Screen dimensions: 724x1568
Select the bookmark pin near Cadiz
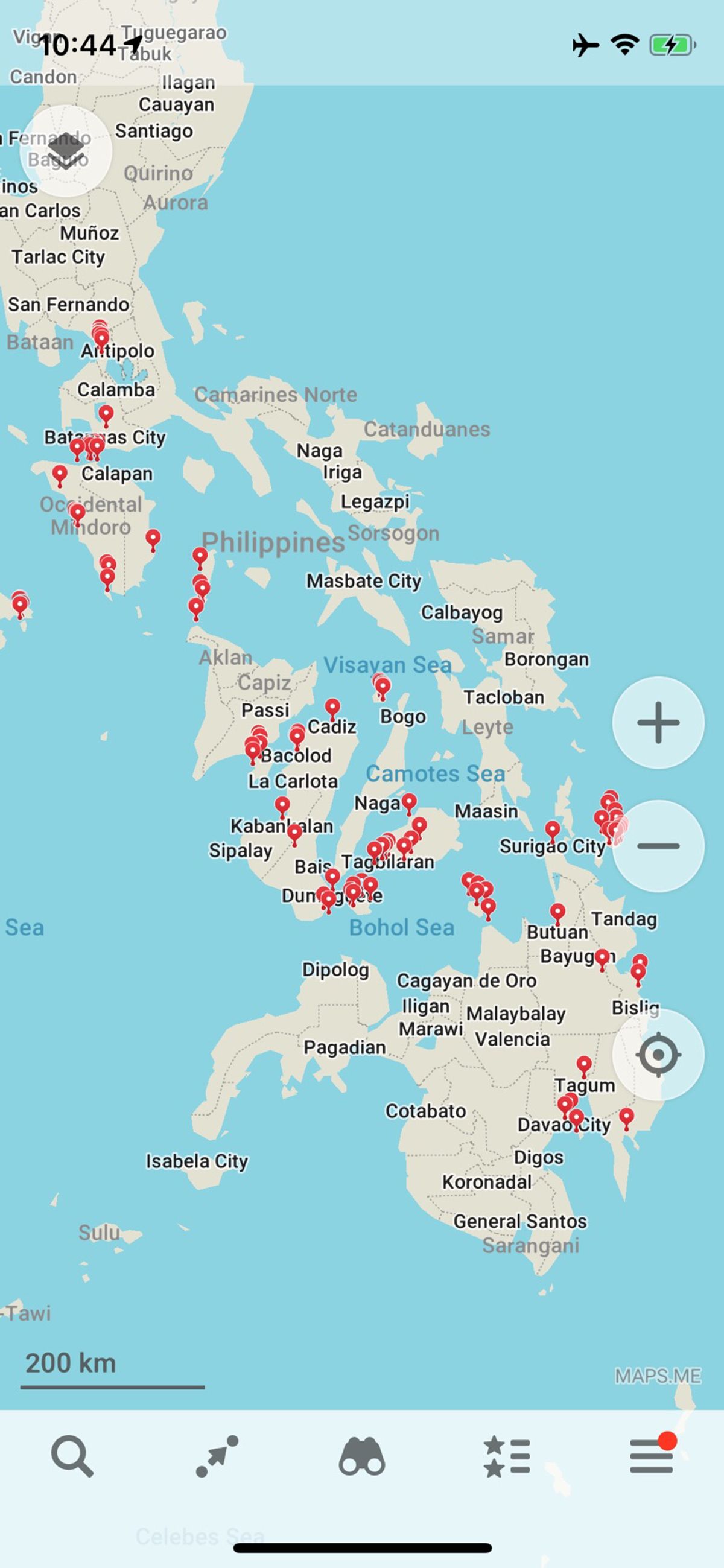[x=332, y=706]
